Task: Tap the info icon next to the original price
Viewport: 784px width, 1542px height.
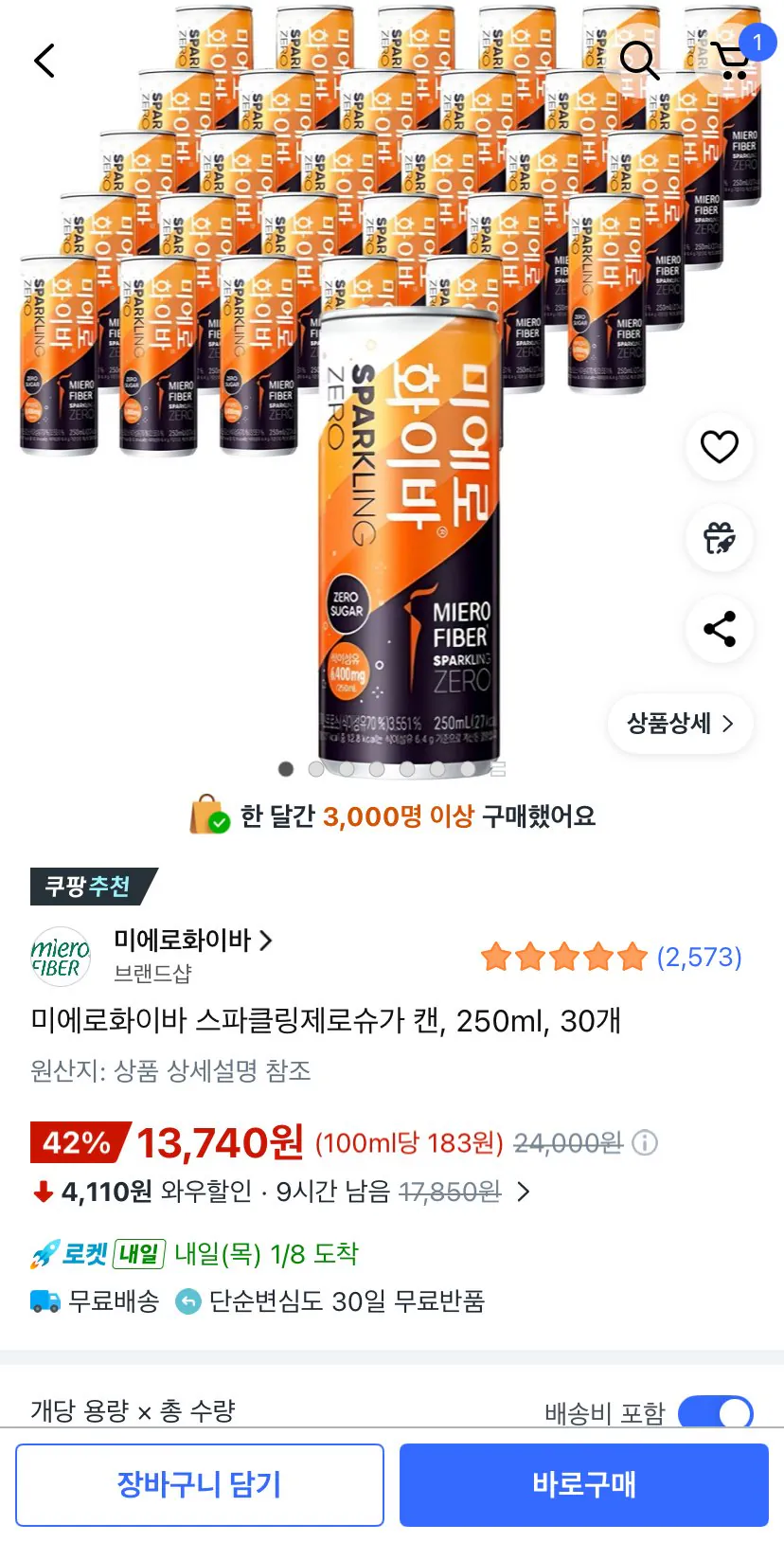Action: coord(647,1143)
